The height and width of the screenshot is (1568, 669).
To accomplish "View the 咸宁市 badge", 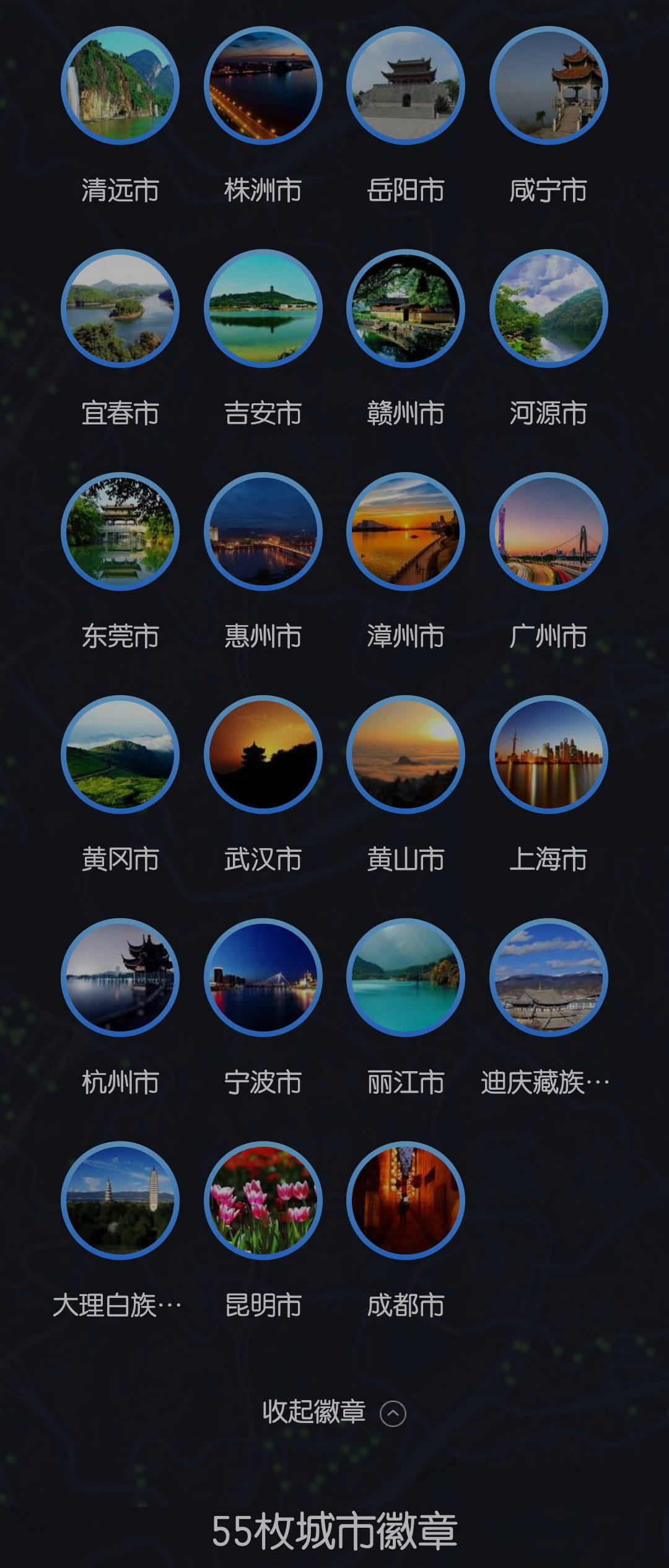I will [x=548, y=85].
